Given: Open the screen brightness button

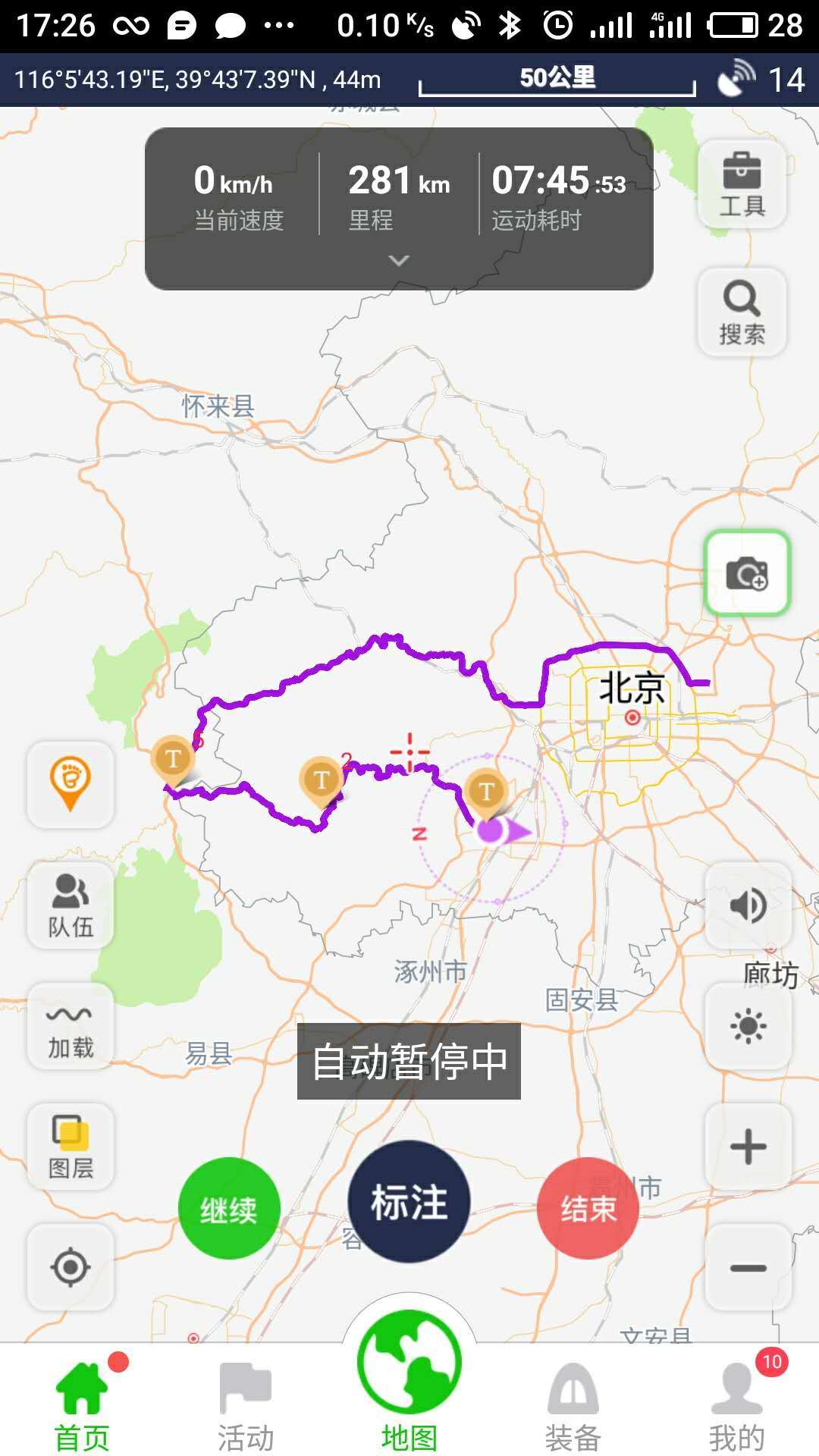Looking at the screenshot, I should pyautogui.click(x=748, y=1027).
